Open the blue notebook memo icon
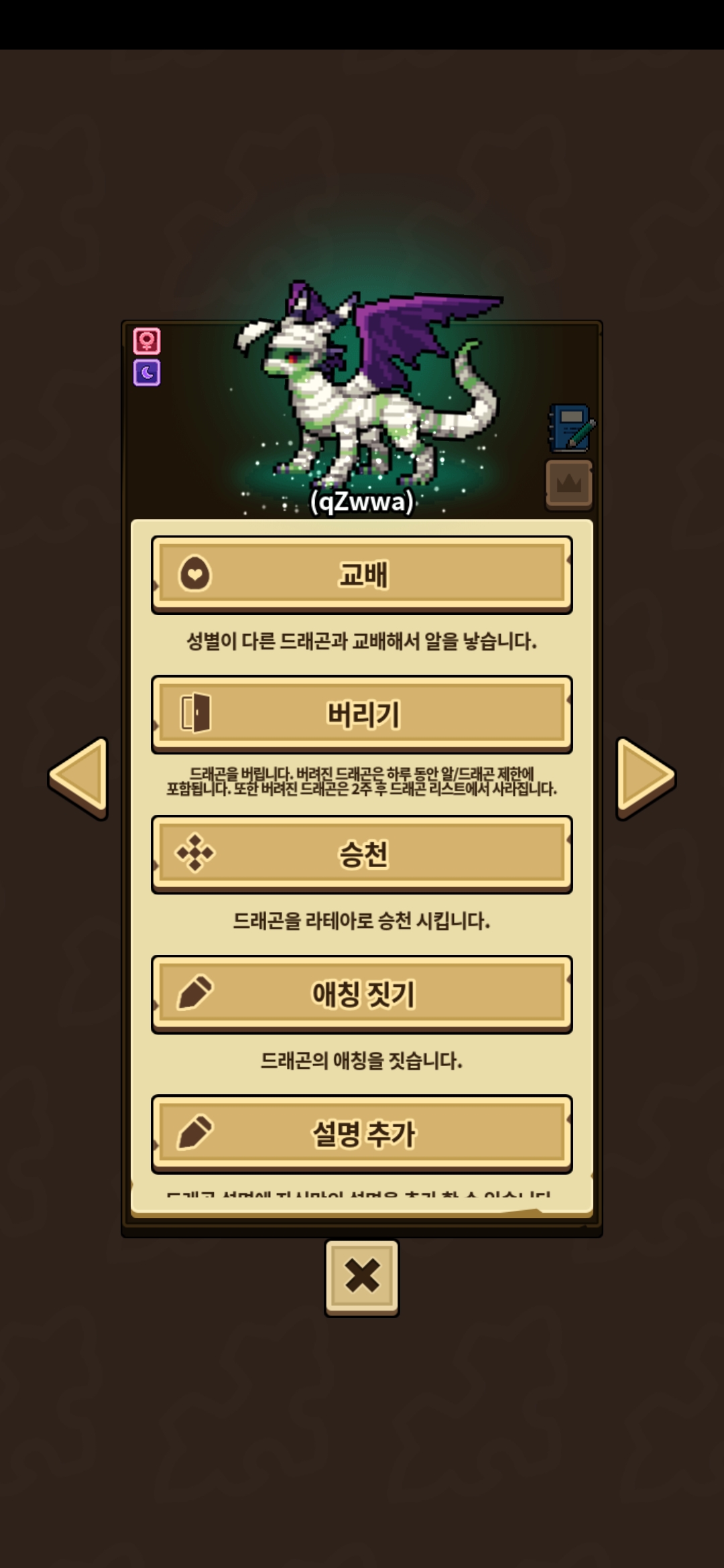Viewport: 724px width, 1568px height. pyautogui.click(x=570, y=428)
